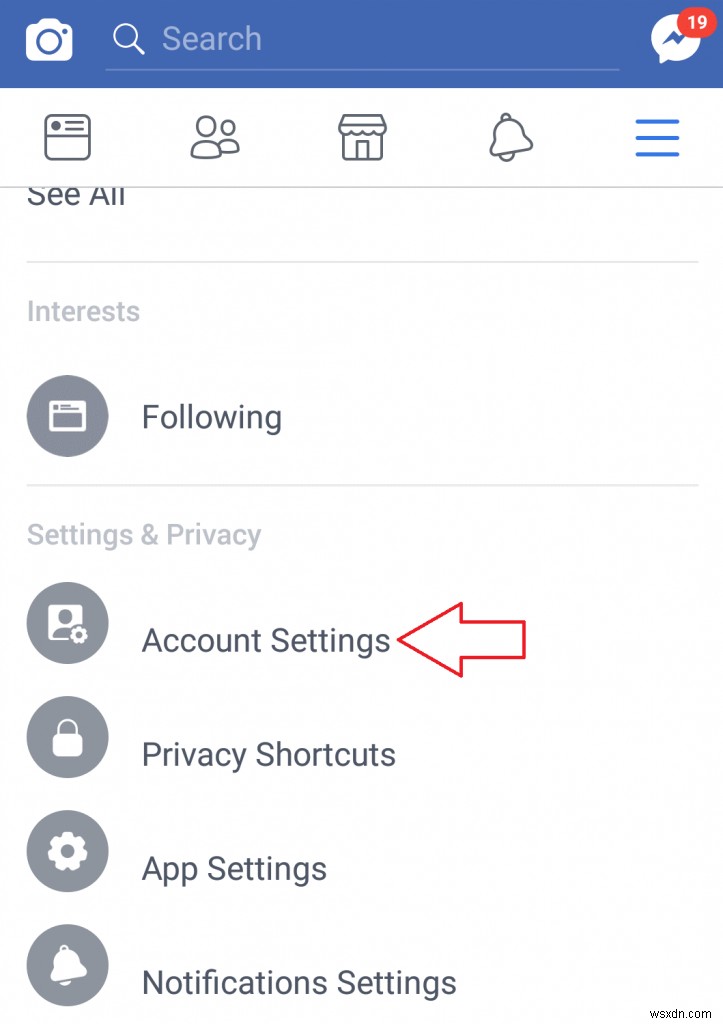The image size is (723, 1024).
Task: Open the Following section
Action: [x=211, y=417]
